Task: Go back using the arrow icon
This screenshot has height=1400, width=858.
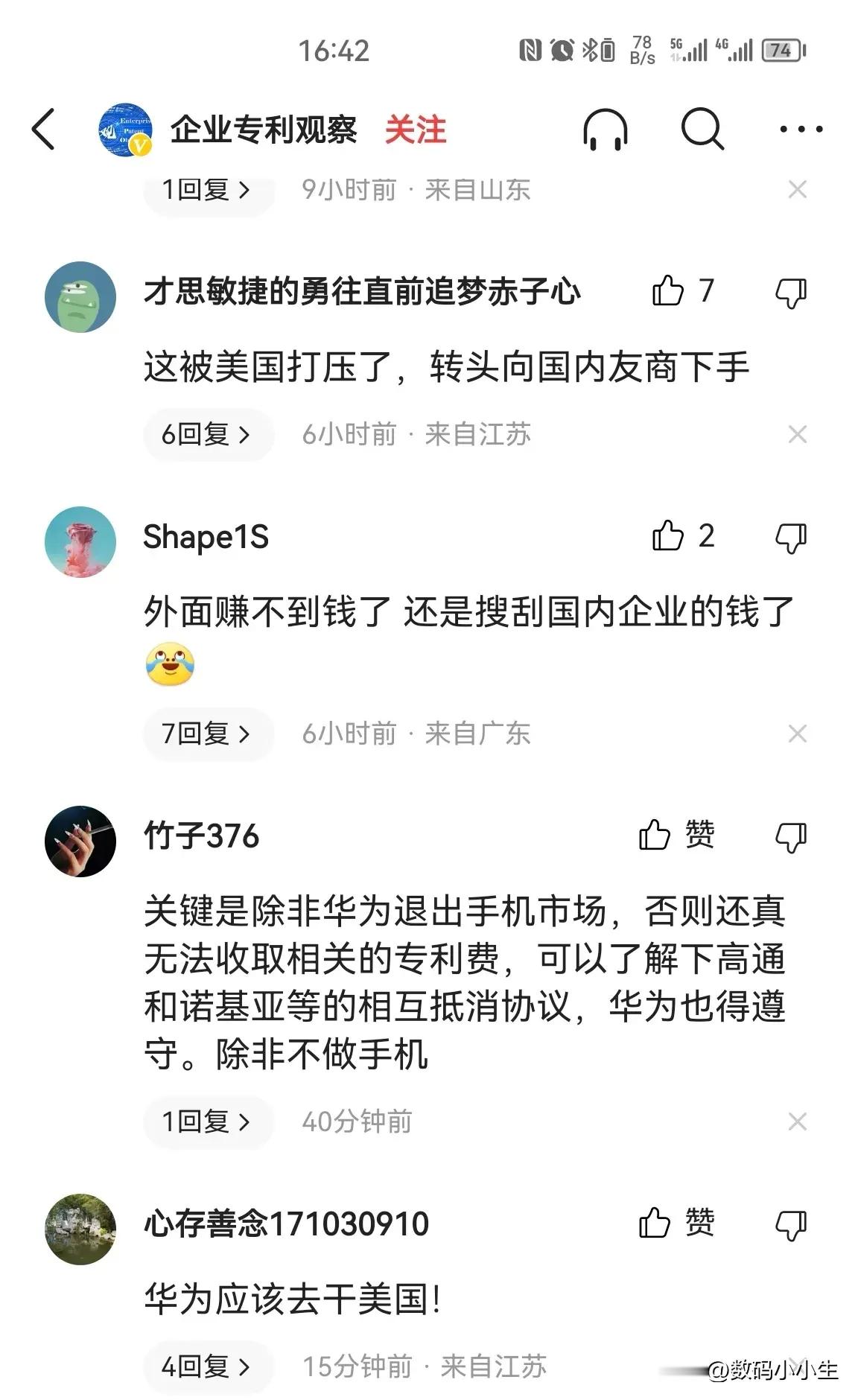Action: click(x=43, y=130)
